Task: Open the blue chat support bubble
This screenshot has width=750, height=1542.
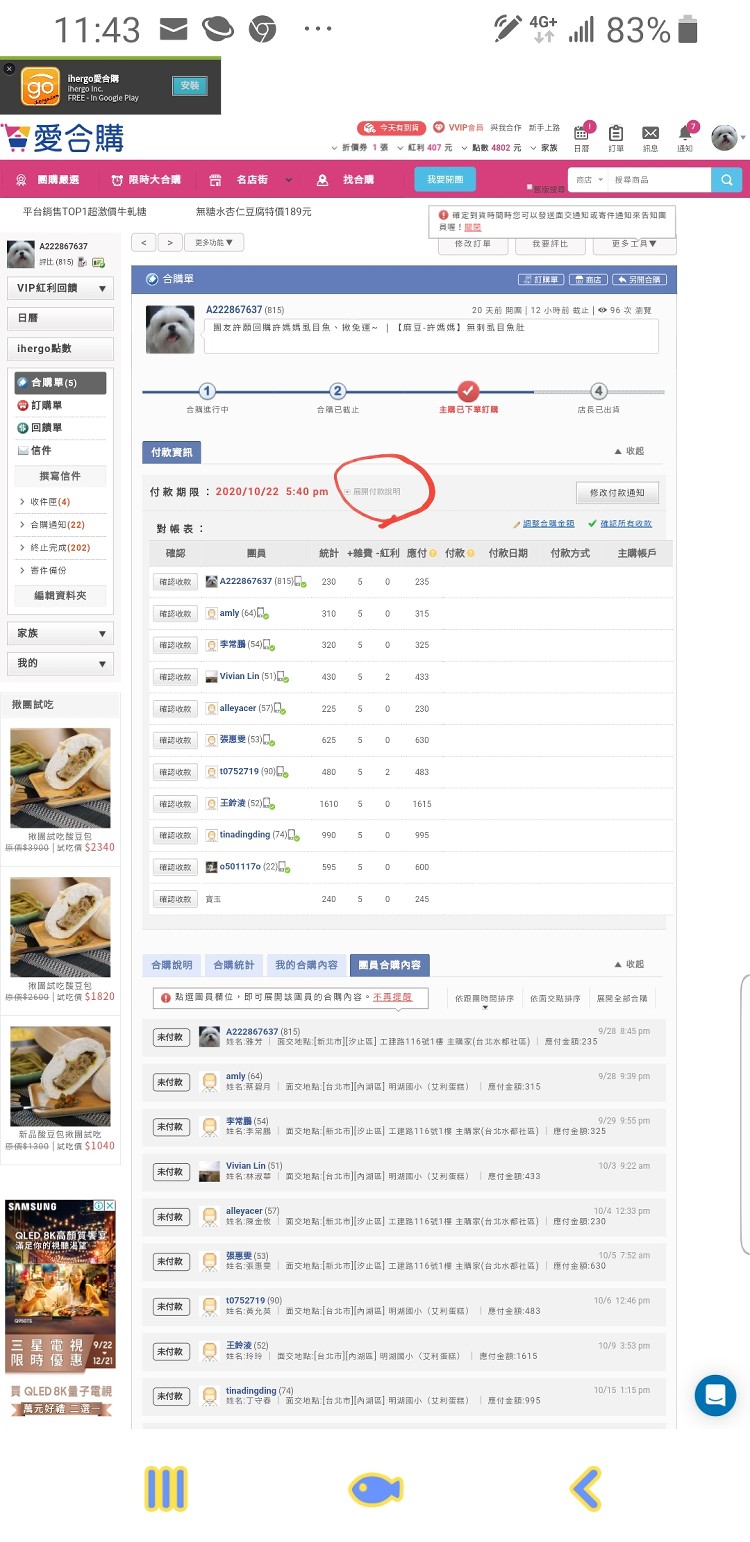Action: coord(715,1396)
